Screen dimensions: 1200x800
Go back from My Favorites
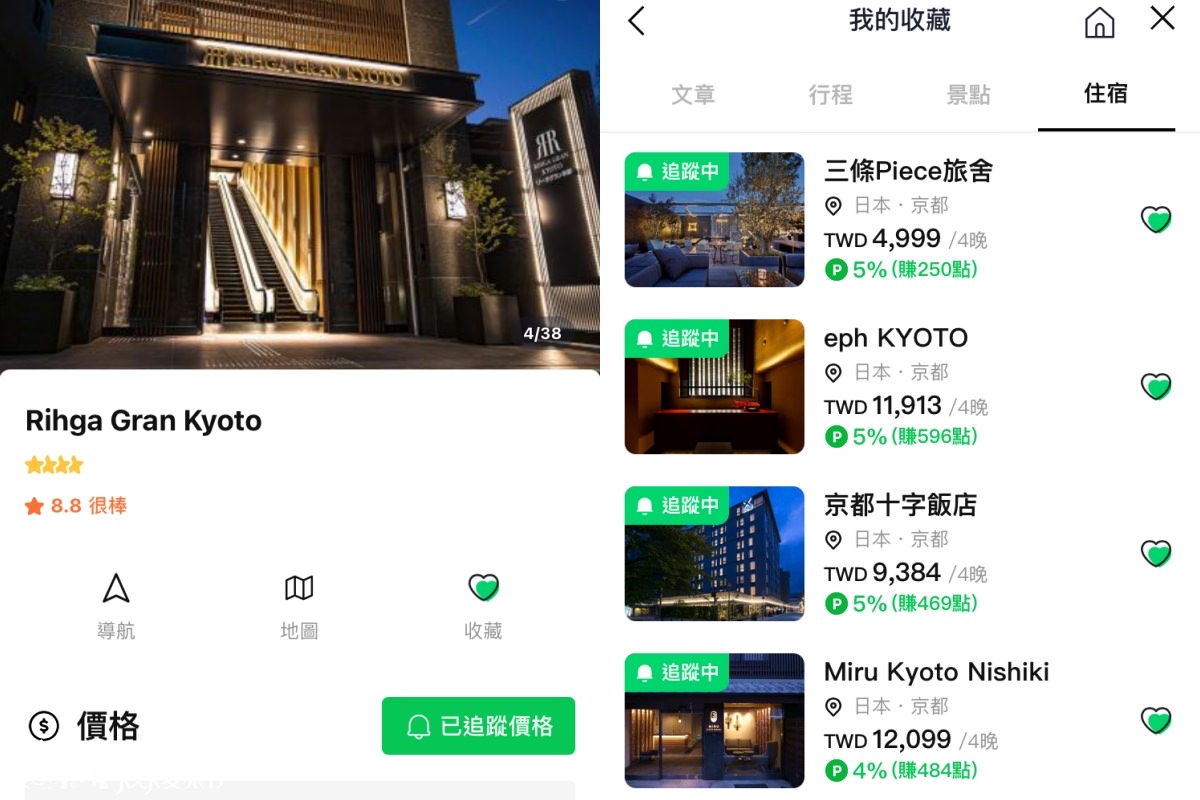coord(636,21)
